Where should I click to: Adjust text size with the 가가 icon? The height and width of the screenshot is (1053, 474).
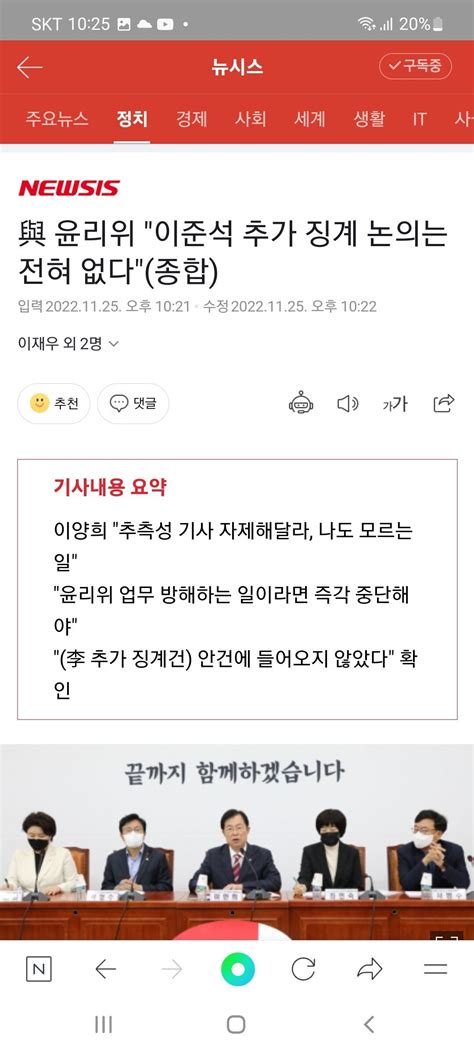[395, 404]
